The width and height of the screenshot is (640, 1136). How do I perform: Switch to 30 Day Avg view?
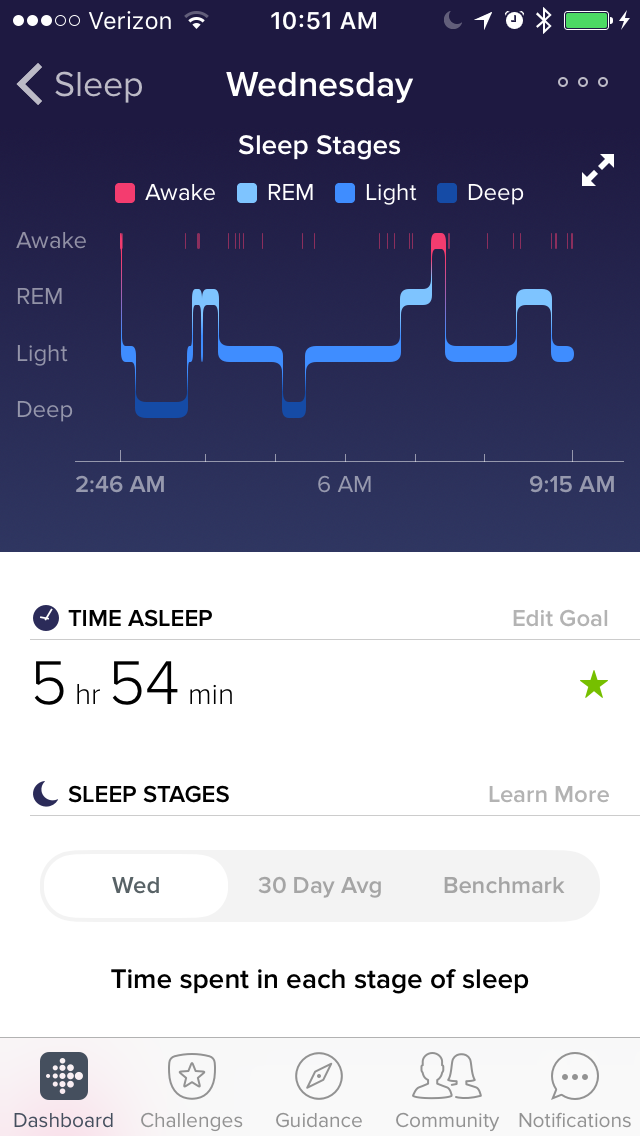[320, 885]
